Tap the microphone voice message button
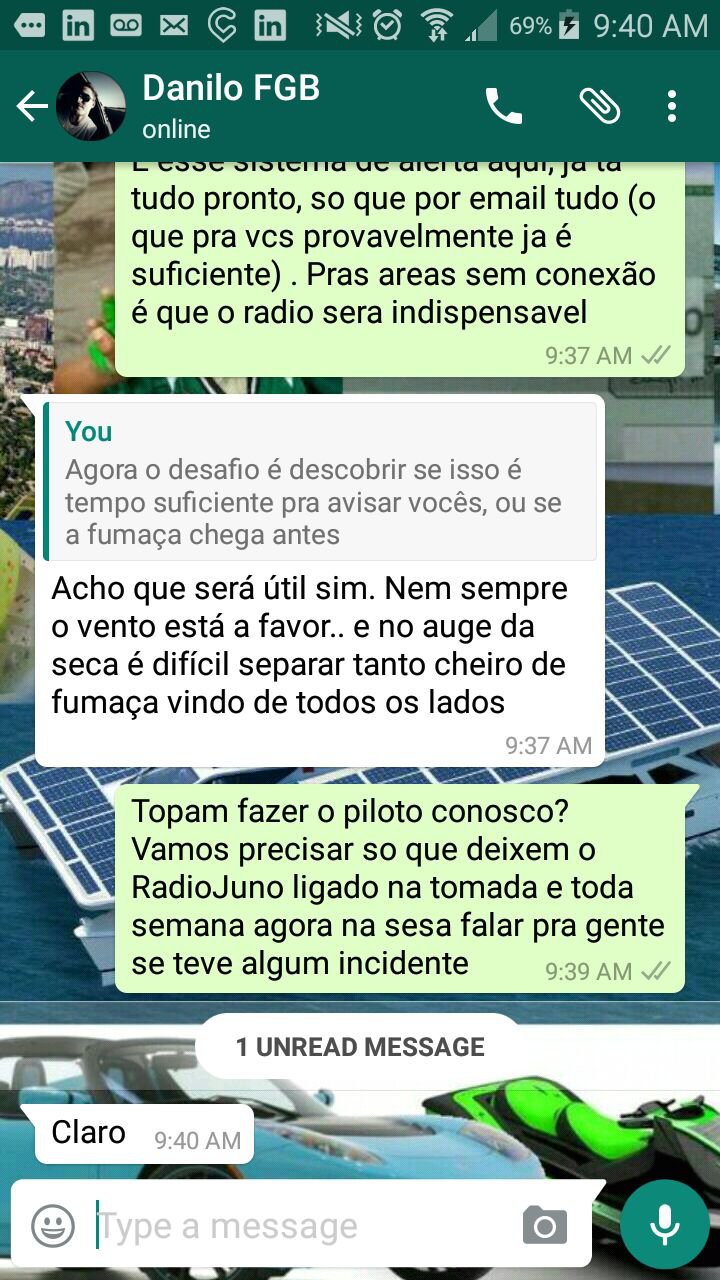Screen dimensions: 720x1280 [x=664, y=1225]
